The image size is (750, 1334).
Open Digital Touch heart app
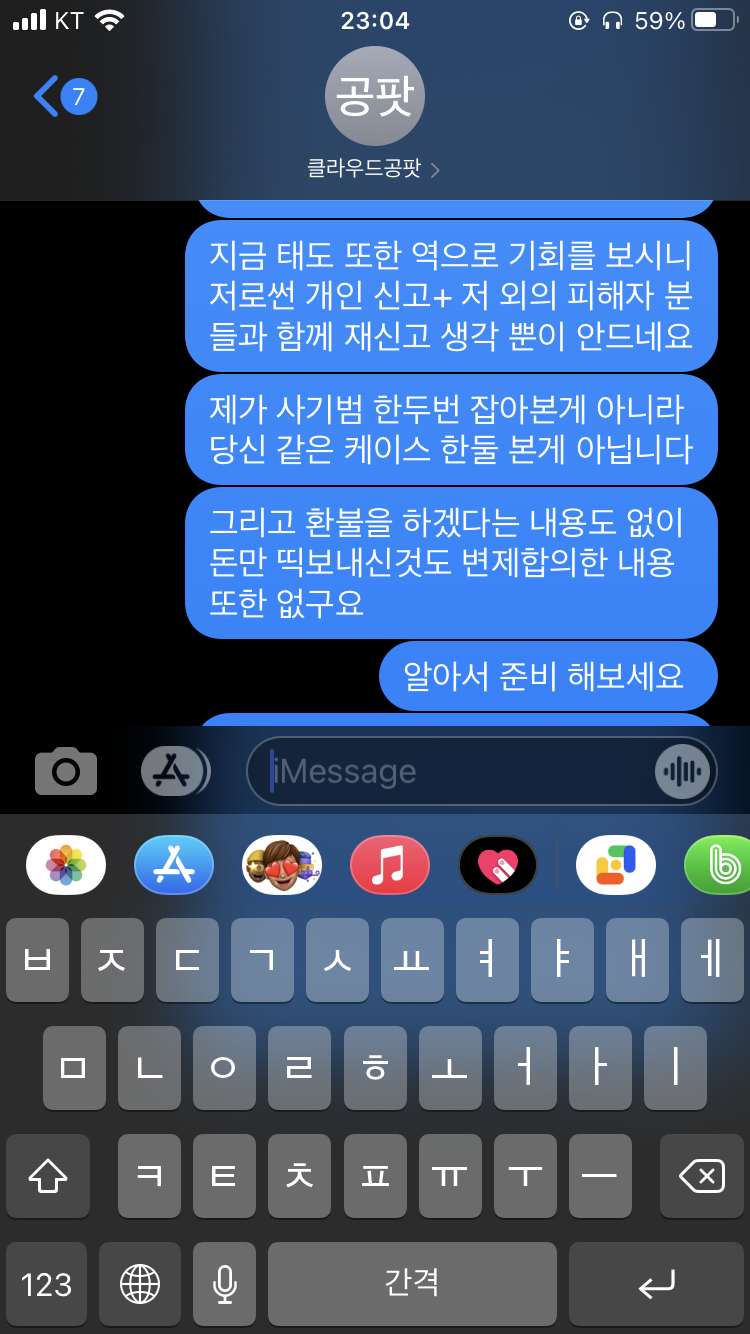coord(498,865)
